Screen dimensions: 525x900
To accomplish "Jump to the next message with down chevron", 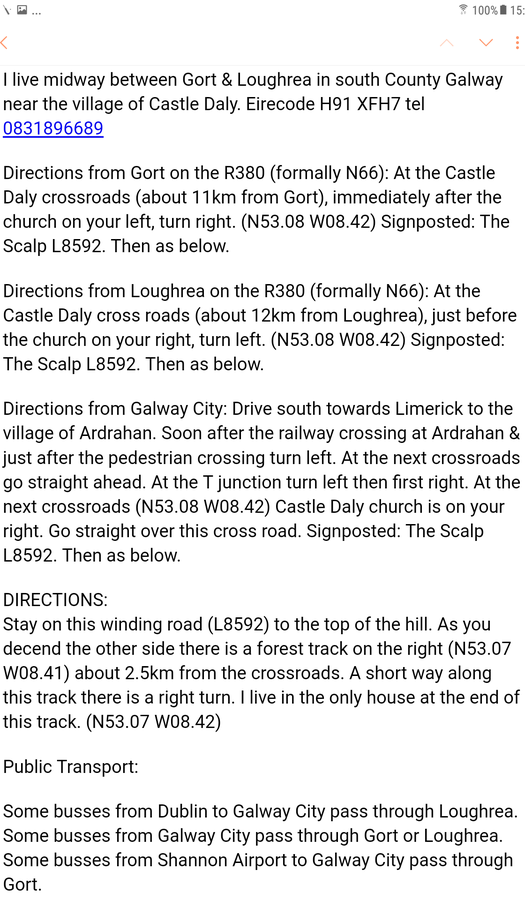I will click(486, 43).
